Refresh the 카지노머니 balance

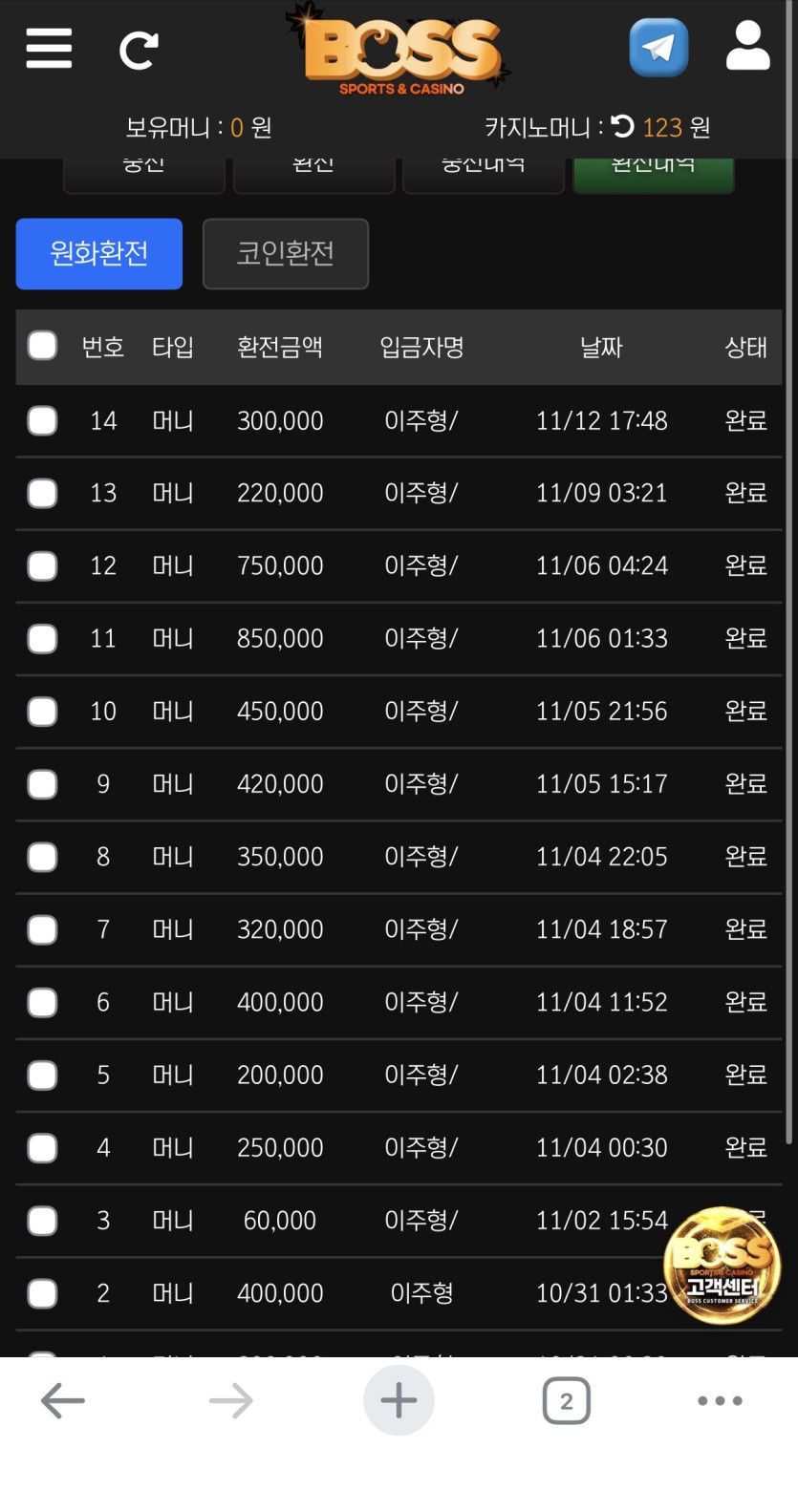[622, 126]
